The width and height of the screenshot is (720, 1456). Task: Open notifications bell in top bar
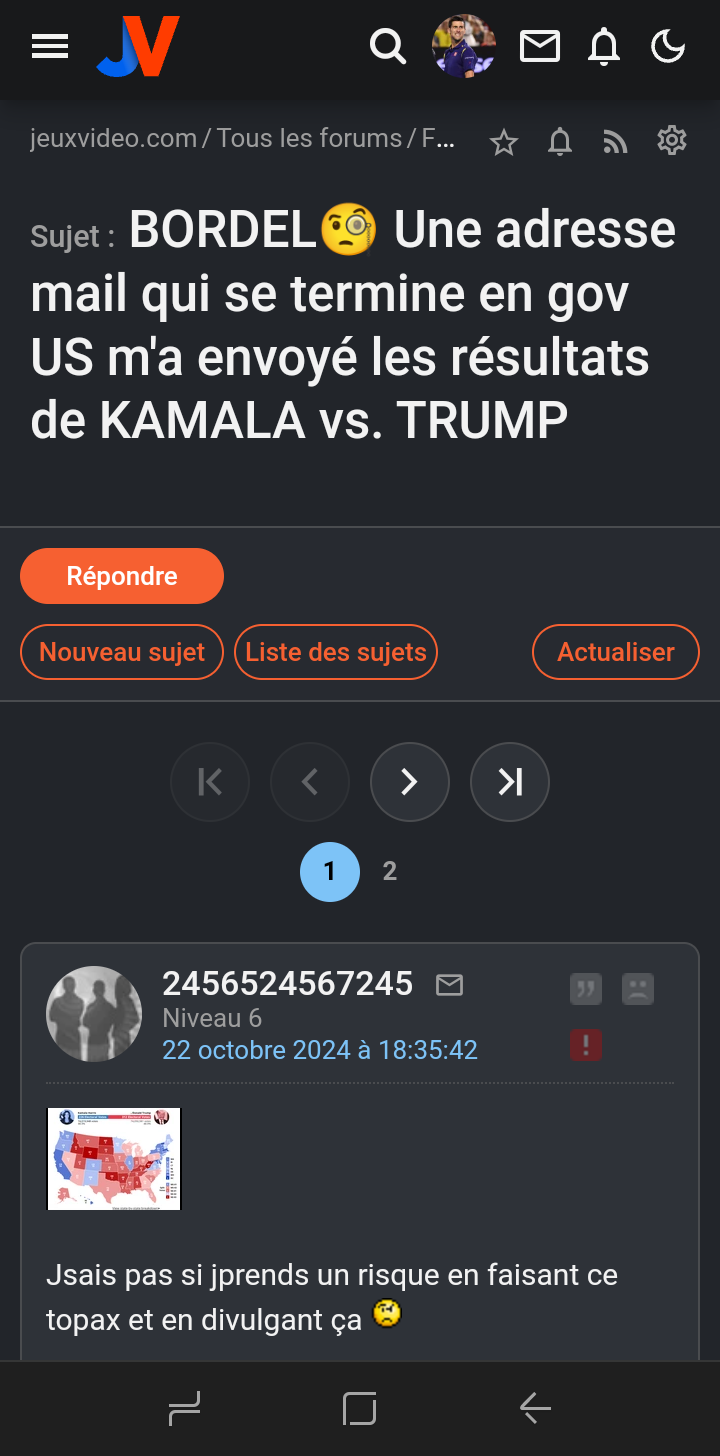604,46
